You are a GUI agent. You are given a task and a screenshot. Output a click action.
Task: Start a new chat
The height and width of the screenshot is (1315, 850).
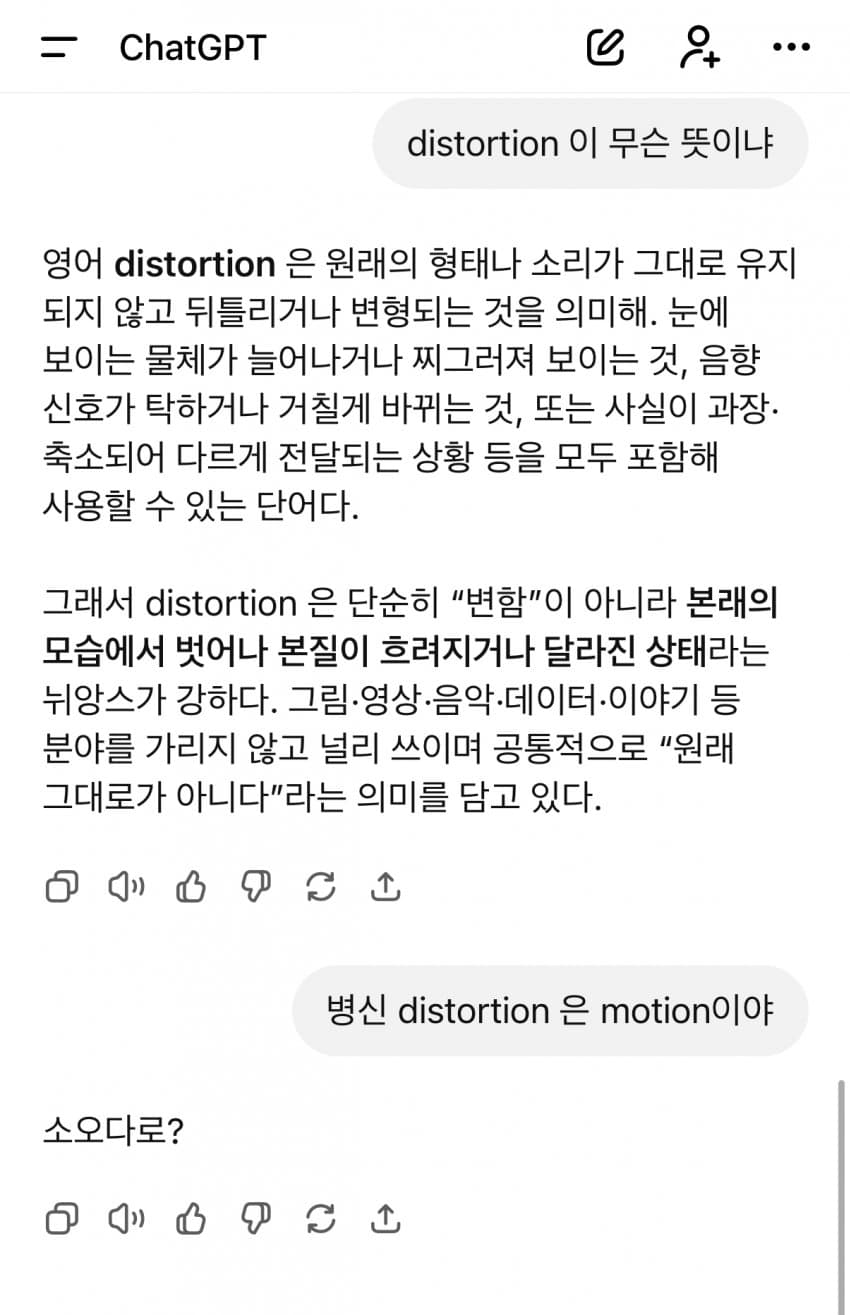point(605,47)
